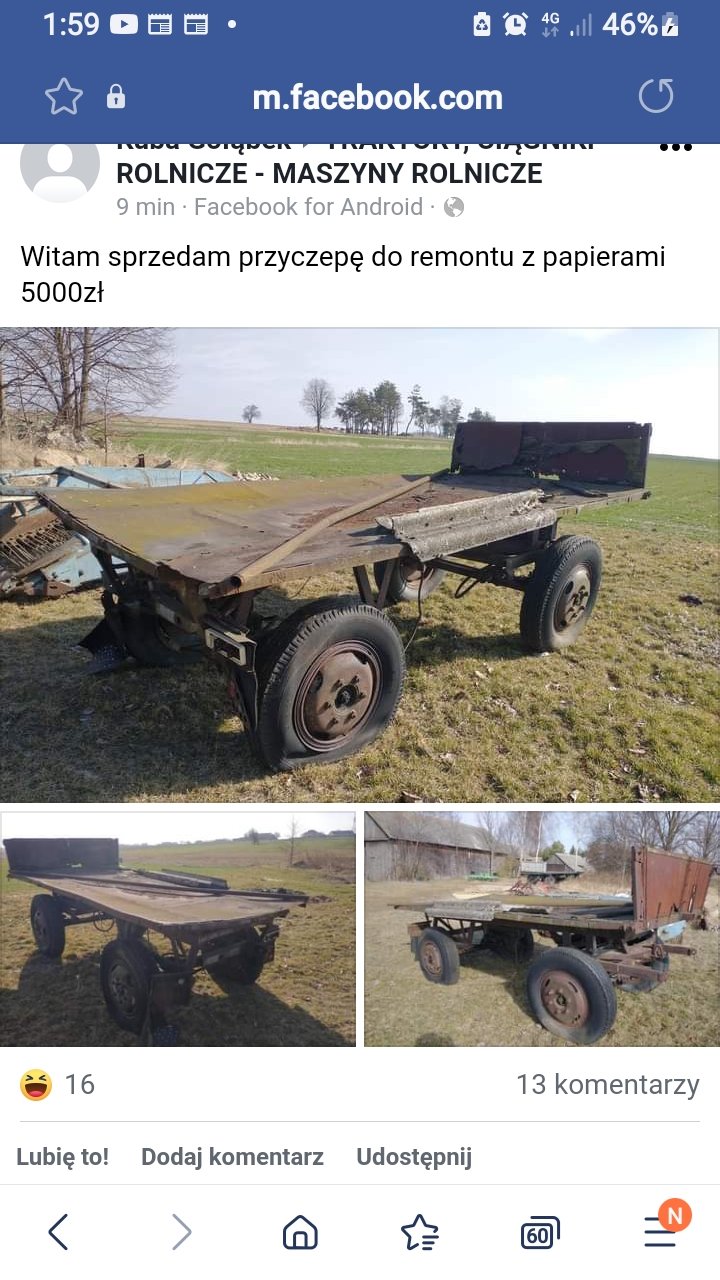Open the browser bookmarks list

[x=419, y=1232]
